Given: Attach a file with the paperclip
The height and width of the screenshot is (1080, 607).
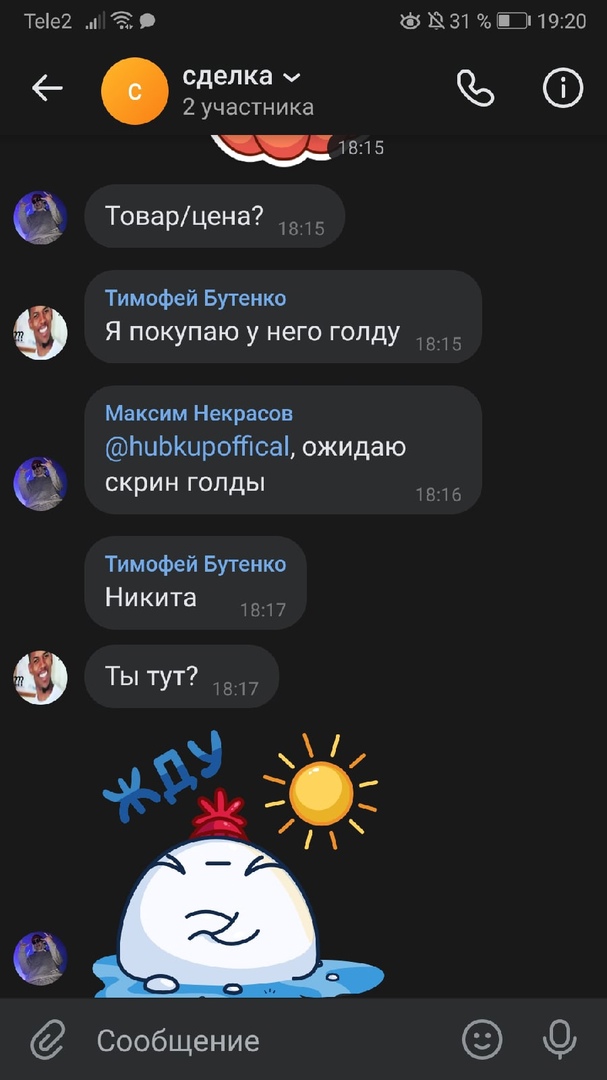Looking at the screenshot, I should coord(47,1040).
